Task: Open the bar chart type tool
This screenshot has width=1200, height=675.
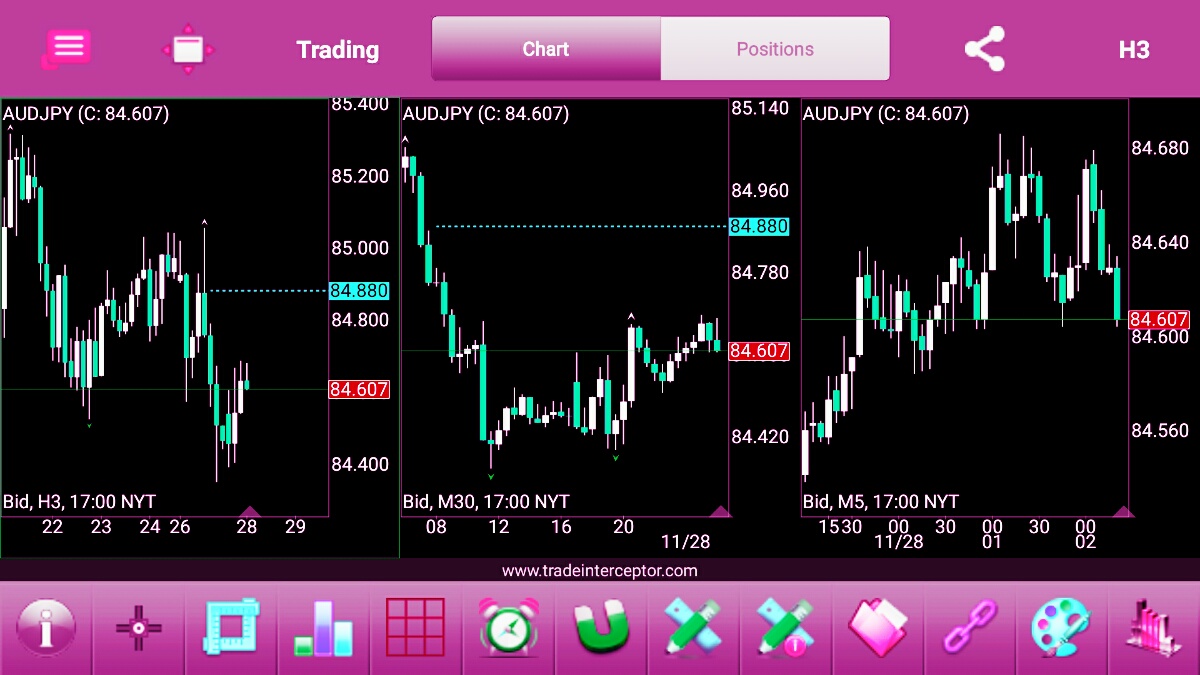Action: pos(324,628)
